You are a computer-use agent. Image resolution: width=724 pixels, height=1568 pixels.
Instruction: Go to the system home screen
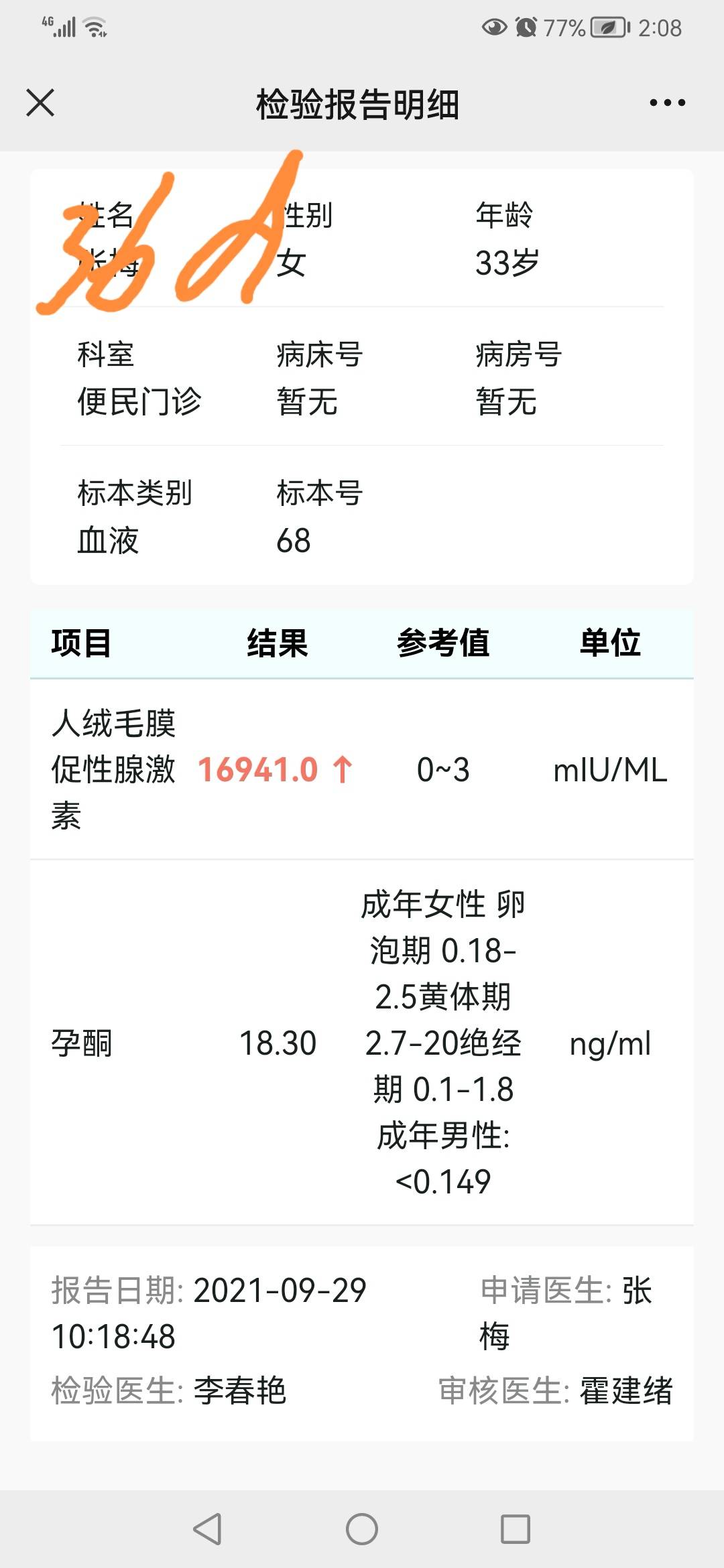point(362,1528)
